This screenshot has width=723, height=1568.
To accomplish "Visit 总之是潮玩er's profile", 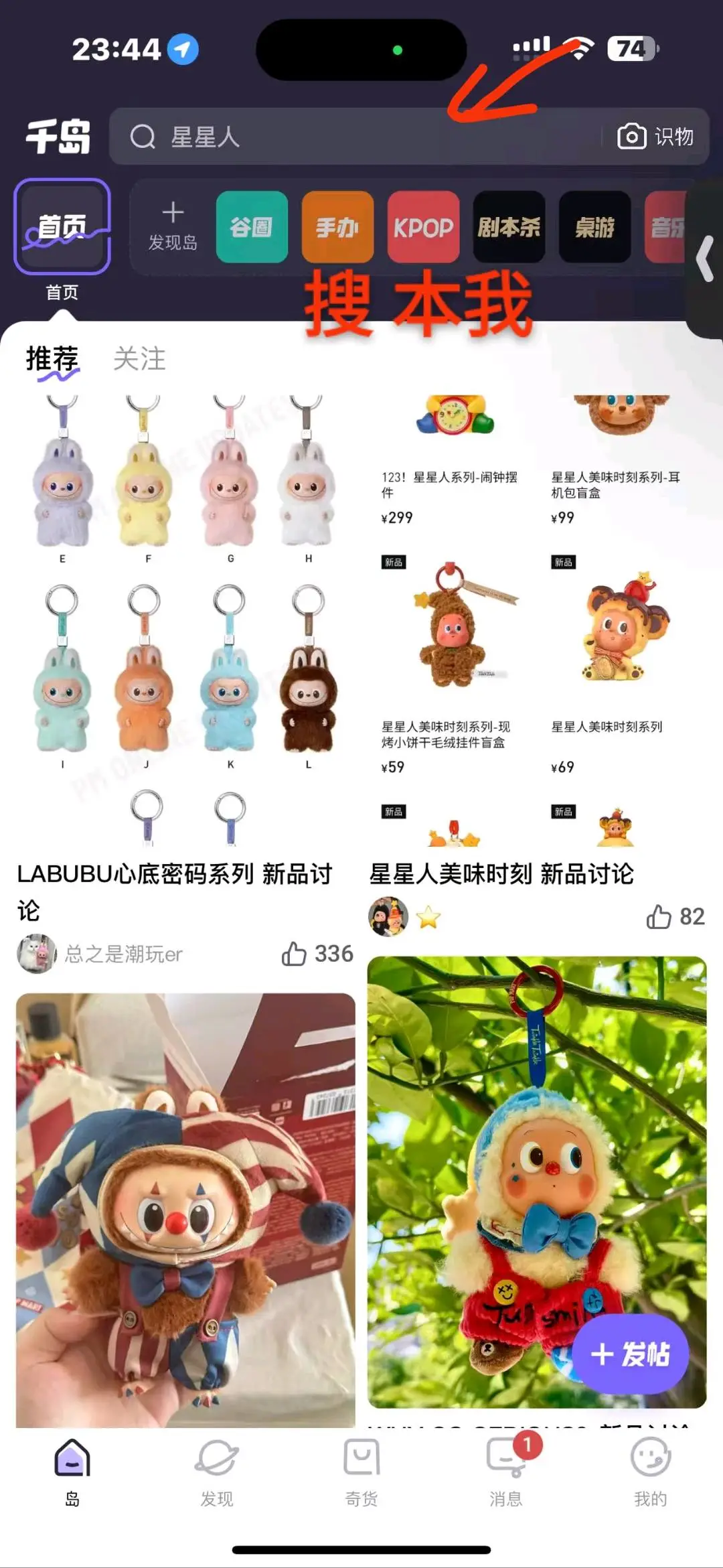I will click(123, 954).
